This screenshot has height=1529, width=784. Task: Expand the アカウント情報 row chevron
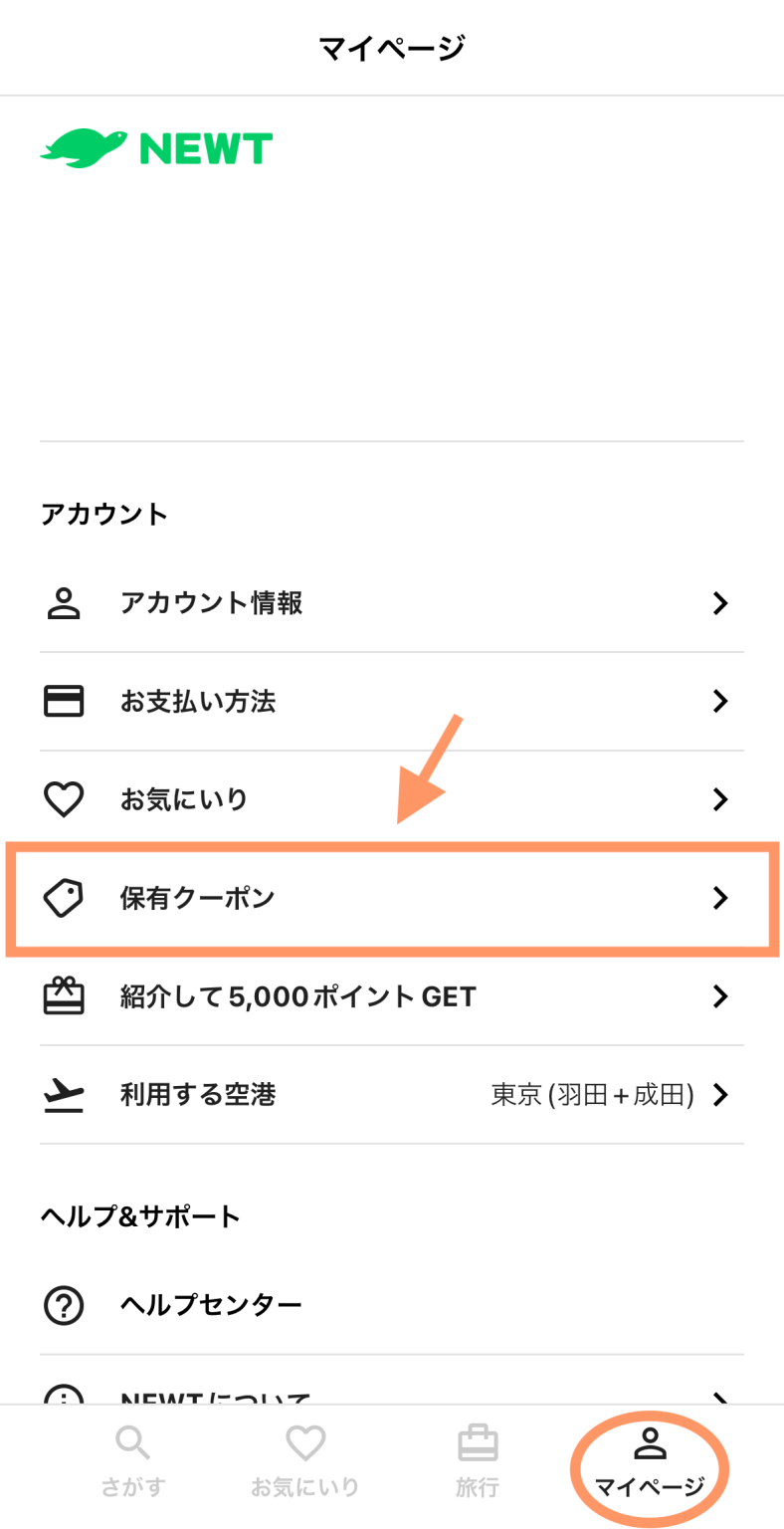719,603
